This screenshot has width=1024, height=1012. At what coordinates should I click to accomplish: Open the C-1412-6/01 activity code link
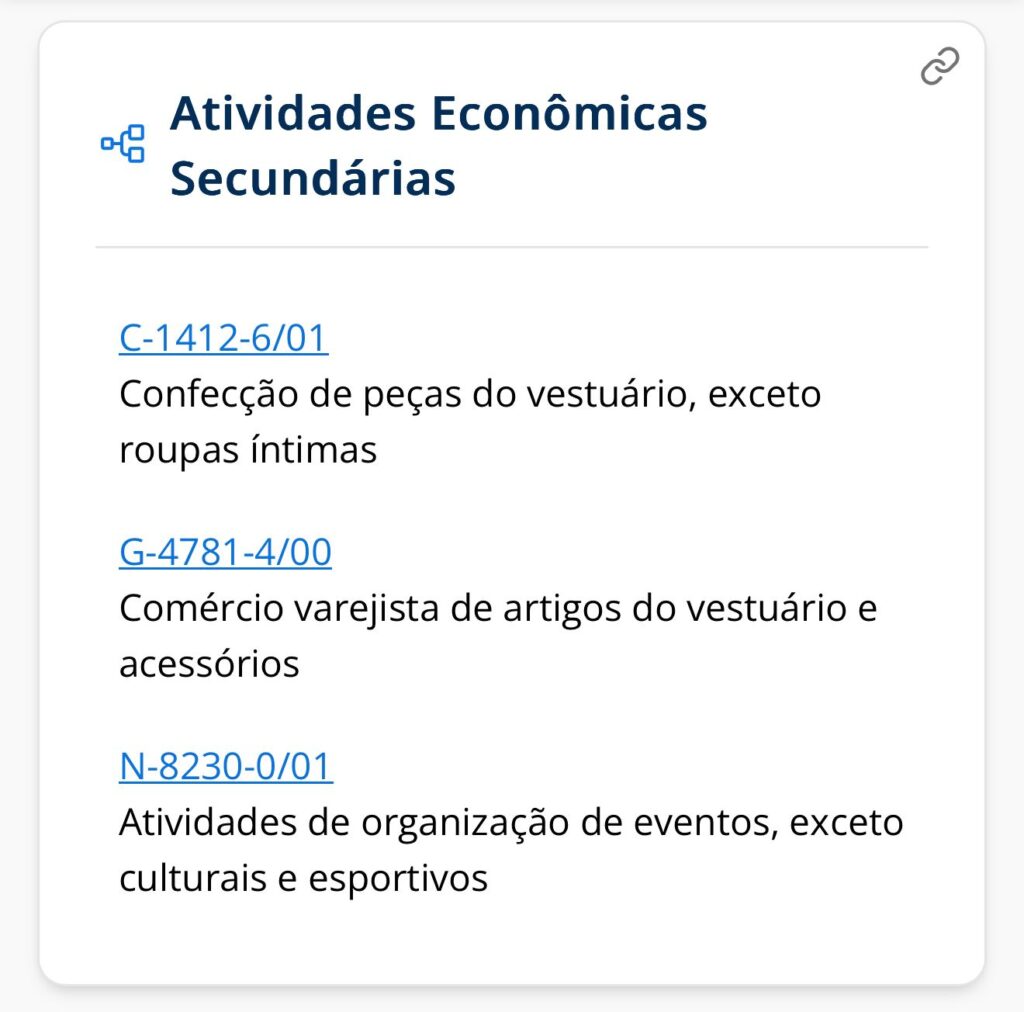[x=223, y=339]
